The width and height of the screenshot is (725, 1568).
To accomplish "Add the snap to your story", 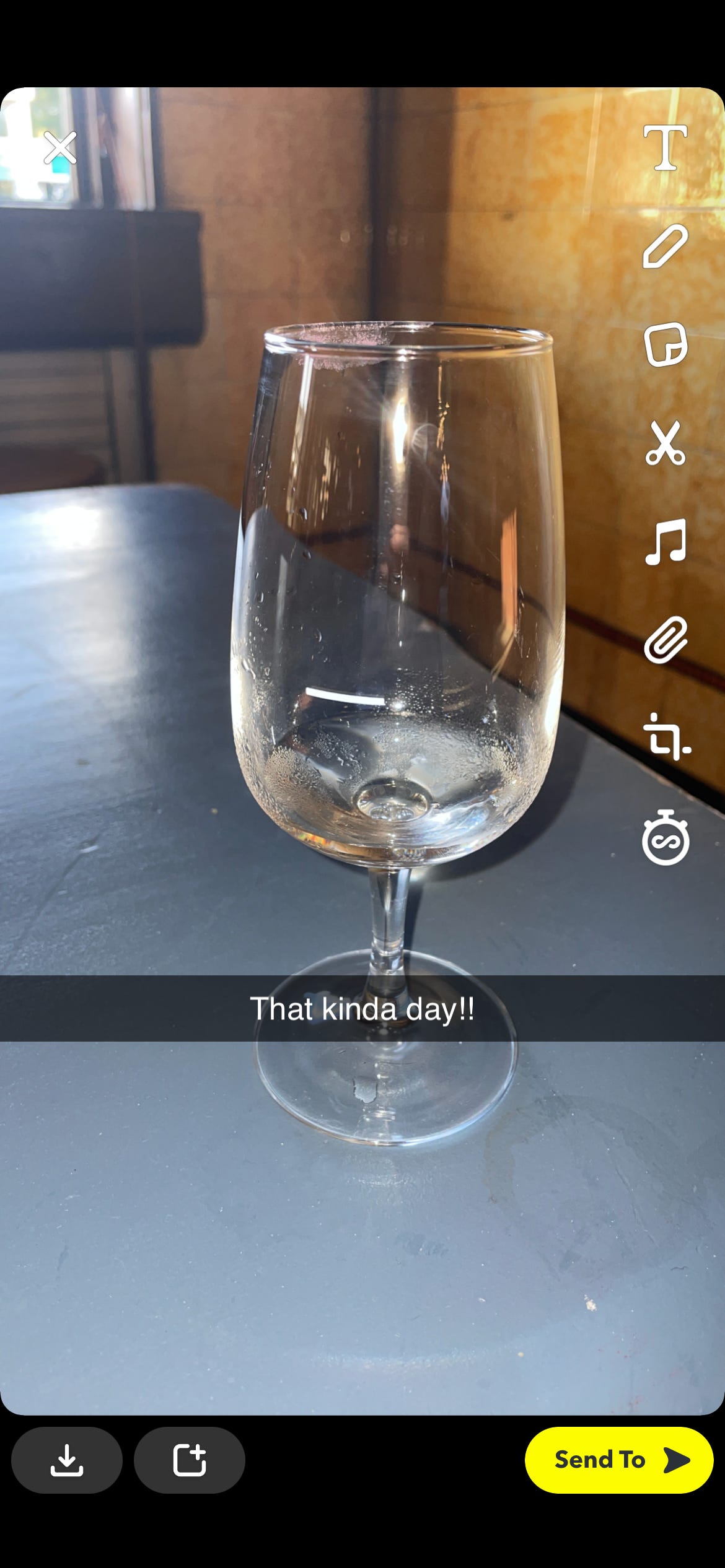I will click(x=189, y=1460).
